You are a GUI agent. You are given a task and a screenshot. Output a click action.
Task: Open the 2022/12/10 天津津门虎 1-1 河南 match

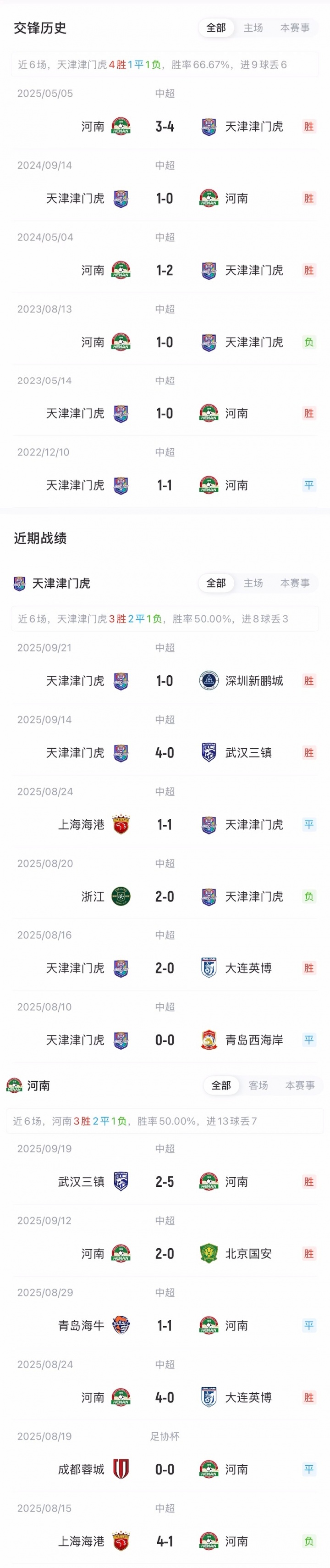(165, 485)
